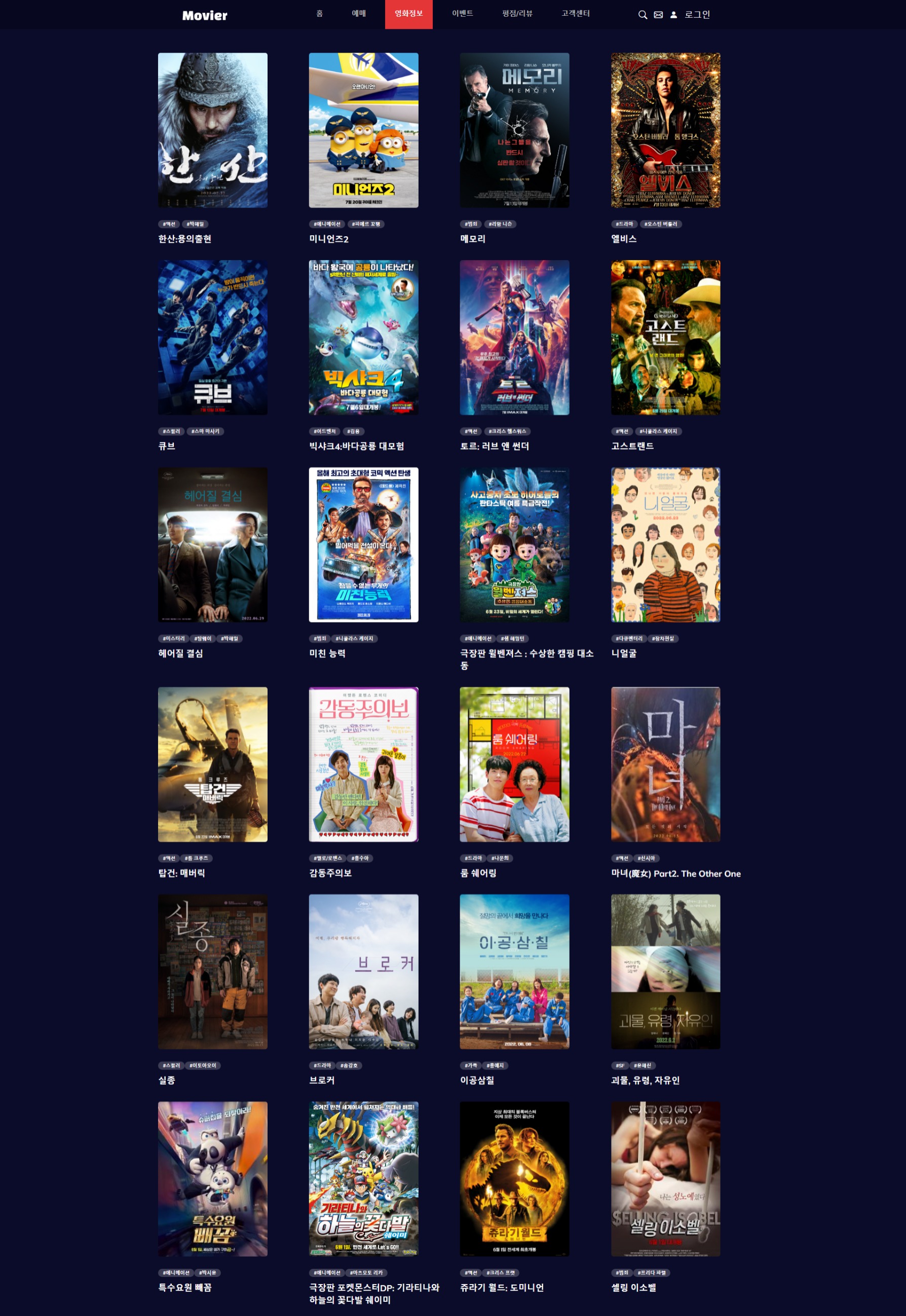Select the 쥬라기 월드: 도미니언 poster
Viewport: 906px width, 1316px height.
point(514,1179)
